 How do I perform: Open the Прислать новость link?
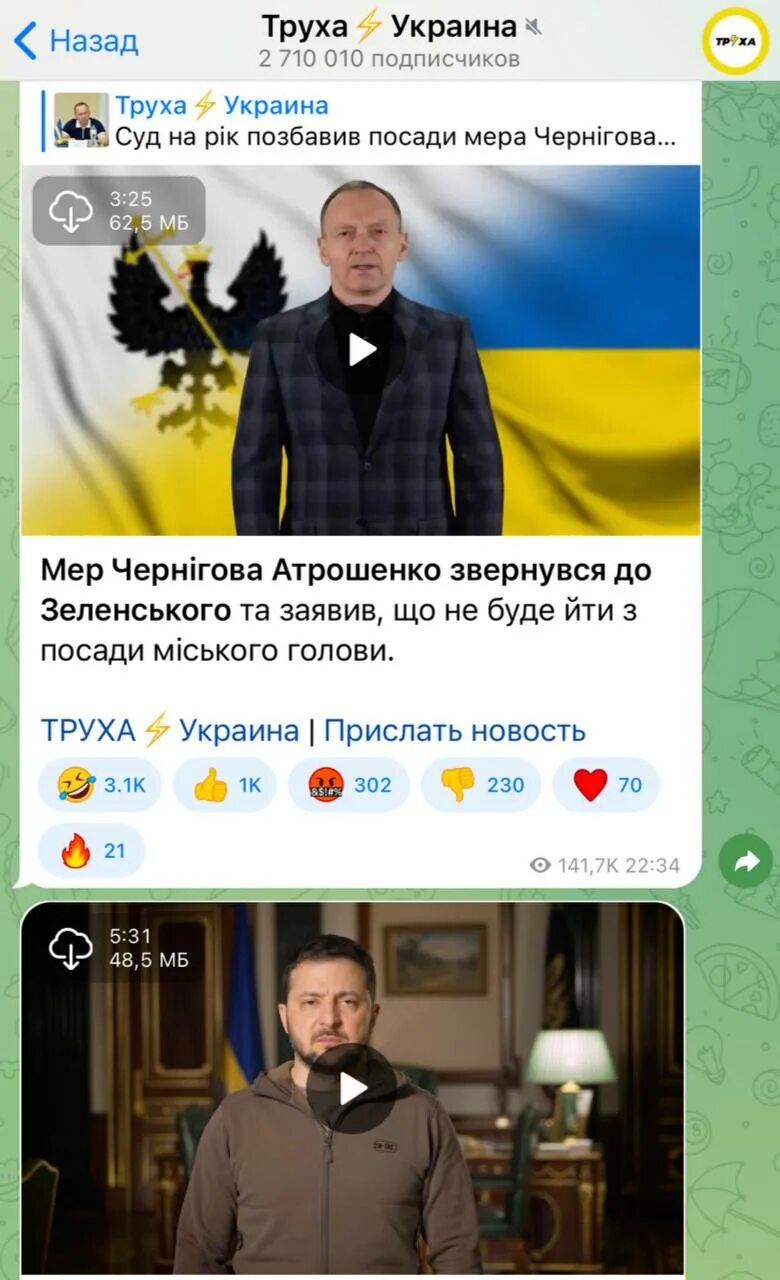(x=454, y=731)
